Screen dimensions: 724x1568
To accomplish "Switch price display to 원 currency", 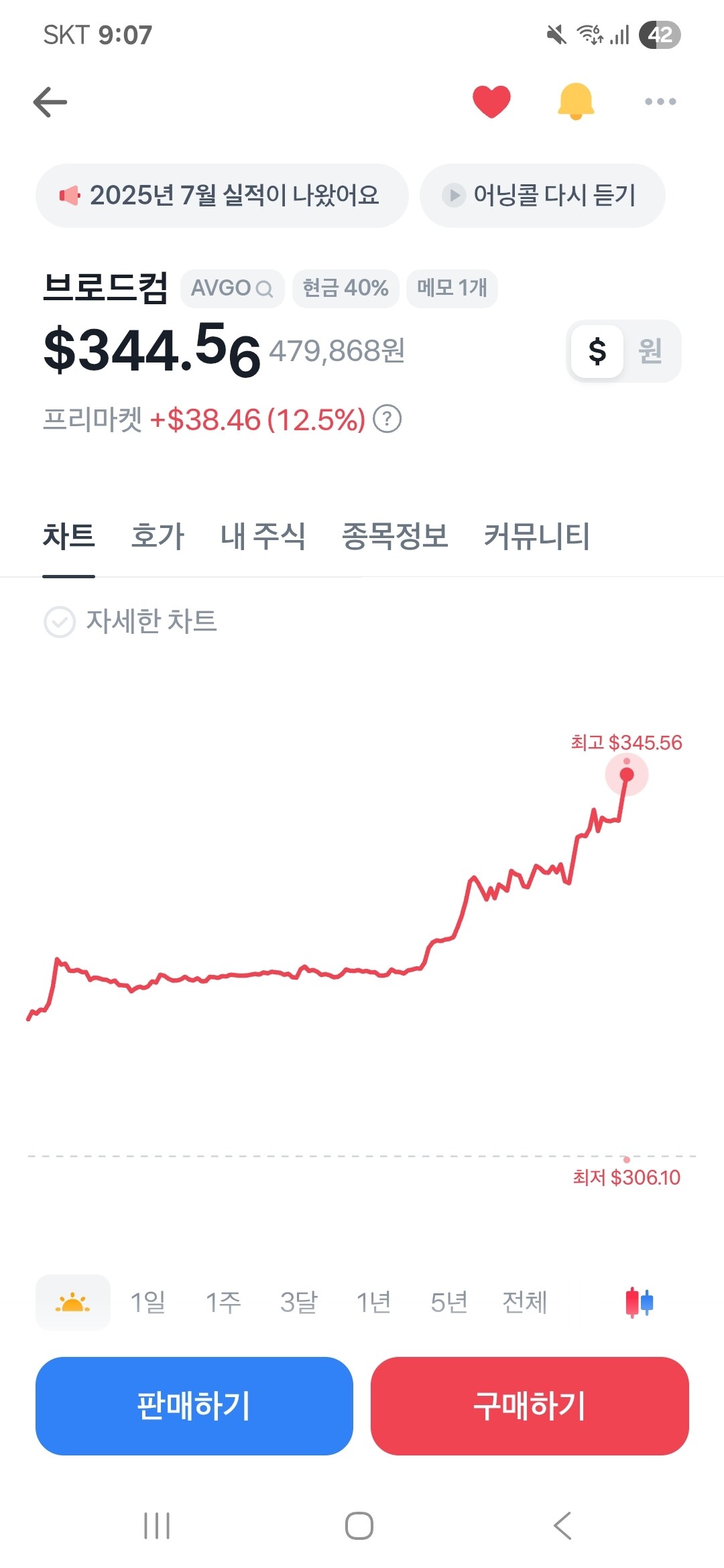I will [x=650, y=351].
